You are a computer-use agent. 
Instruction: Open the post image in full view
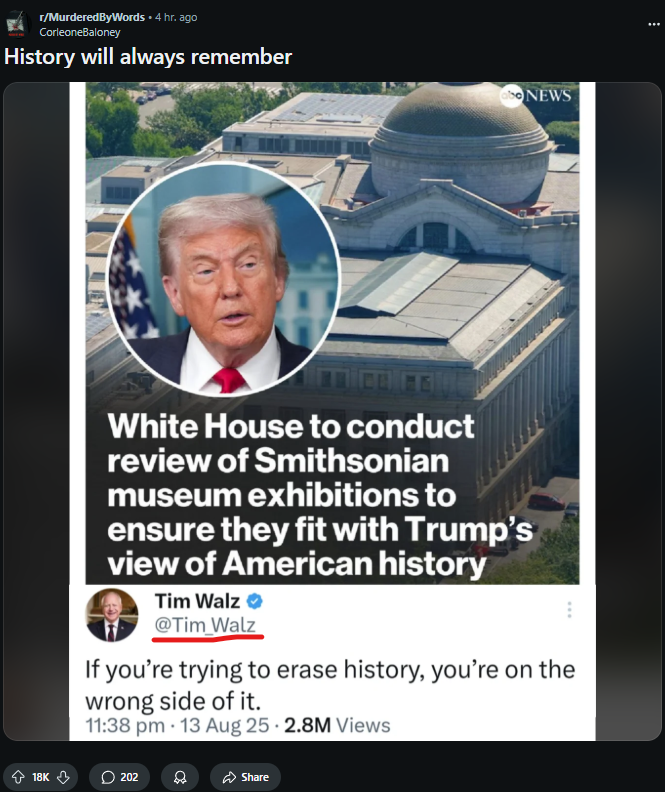[332, 411]
